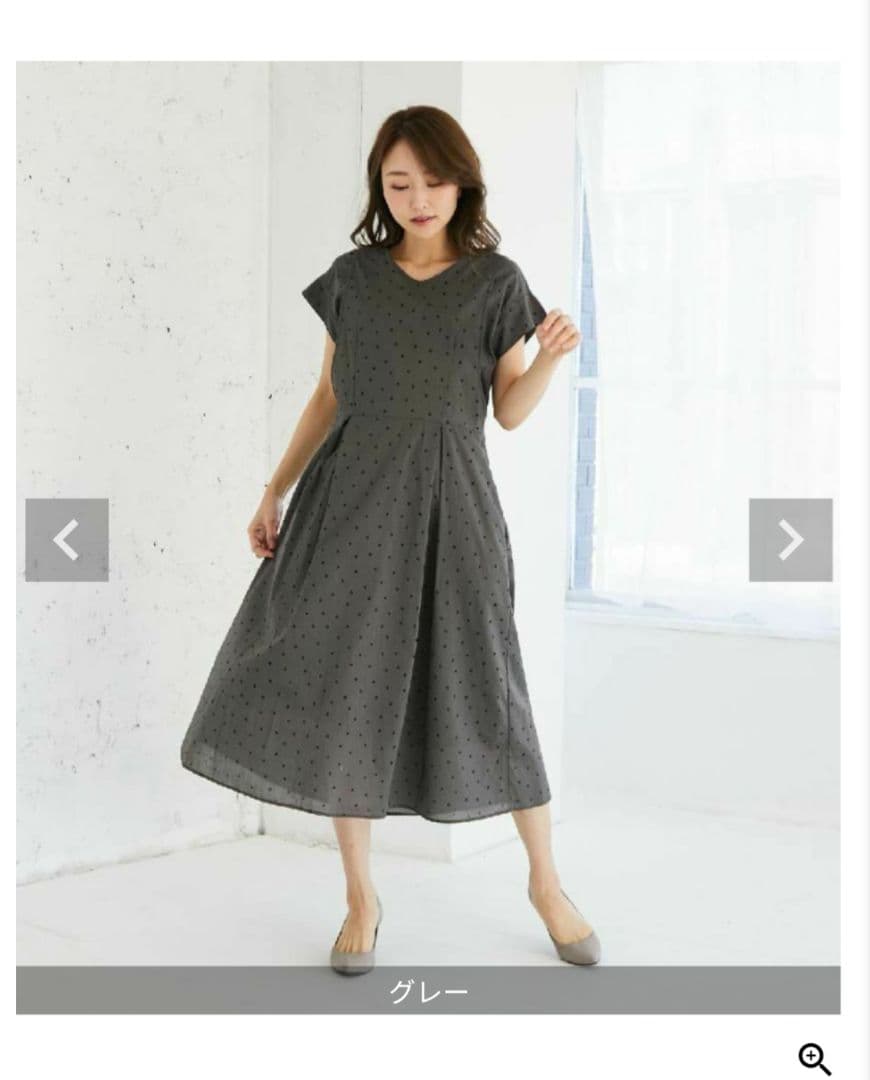Show the previous product image
870x1080 pixels.
[x=67, y=540]
